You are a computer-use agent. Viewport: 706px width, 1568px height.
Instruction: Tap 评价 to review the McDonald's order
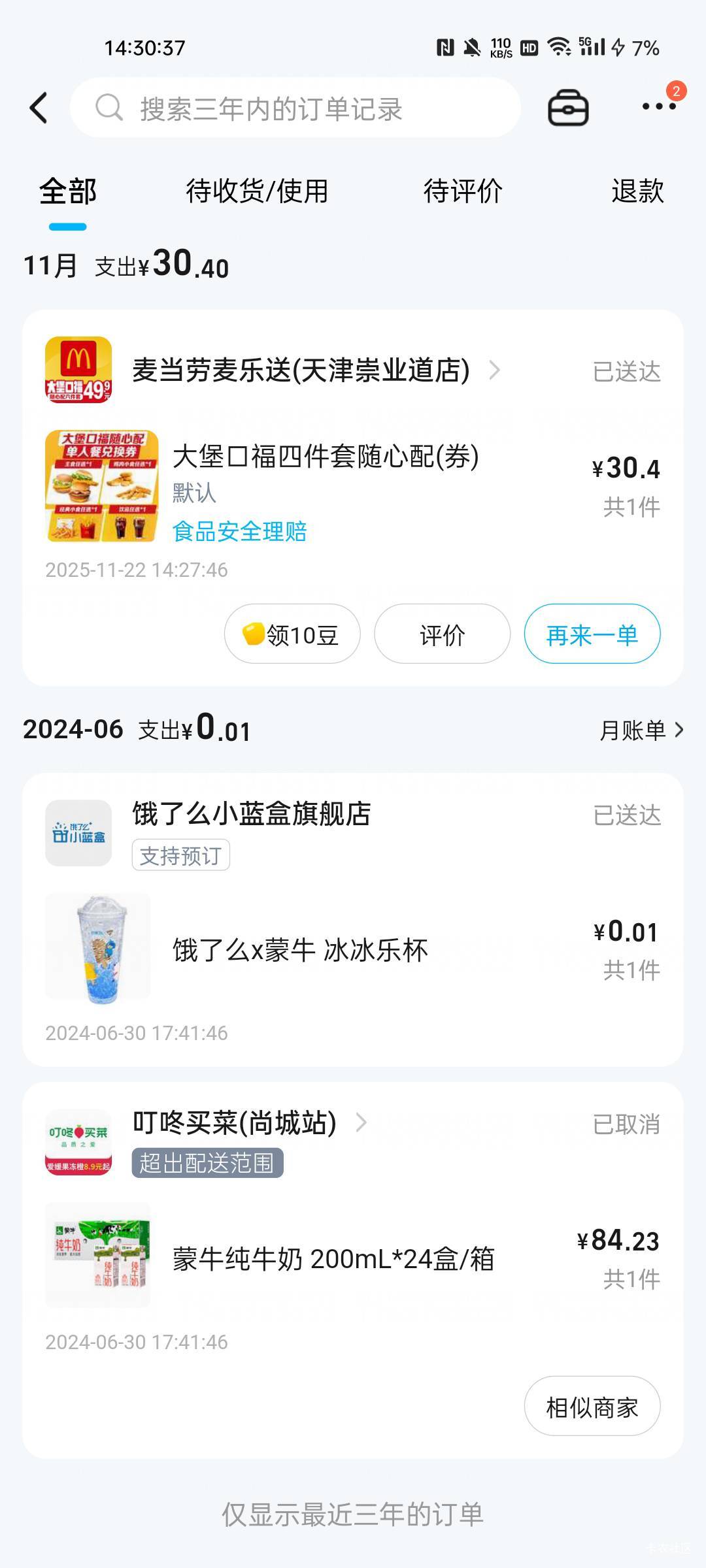tap(442, 634)
